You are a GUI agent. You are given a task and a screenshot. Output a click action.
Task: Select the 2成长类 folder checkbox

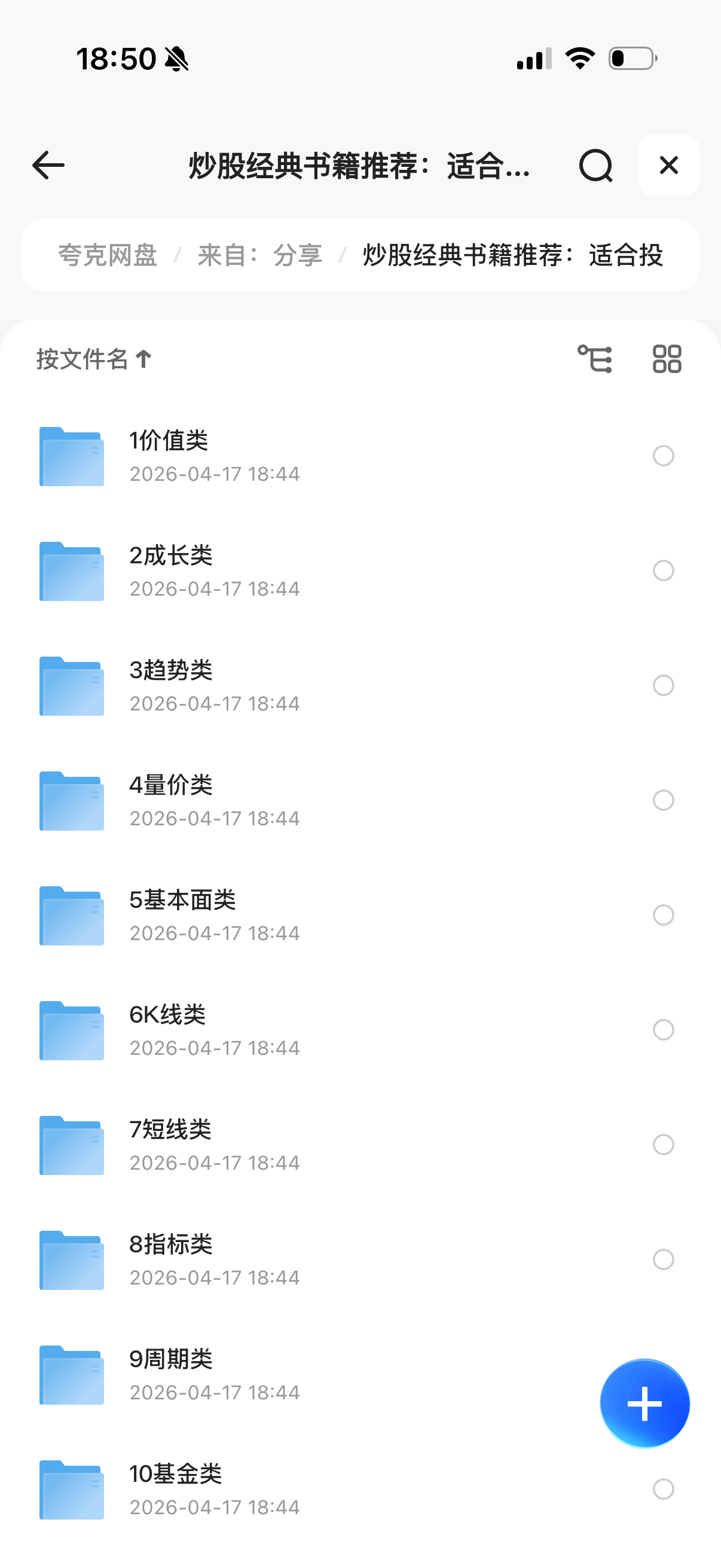pos(663,571)
